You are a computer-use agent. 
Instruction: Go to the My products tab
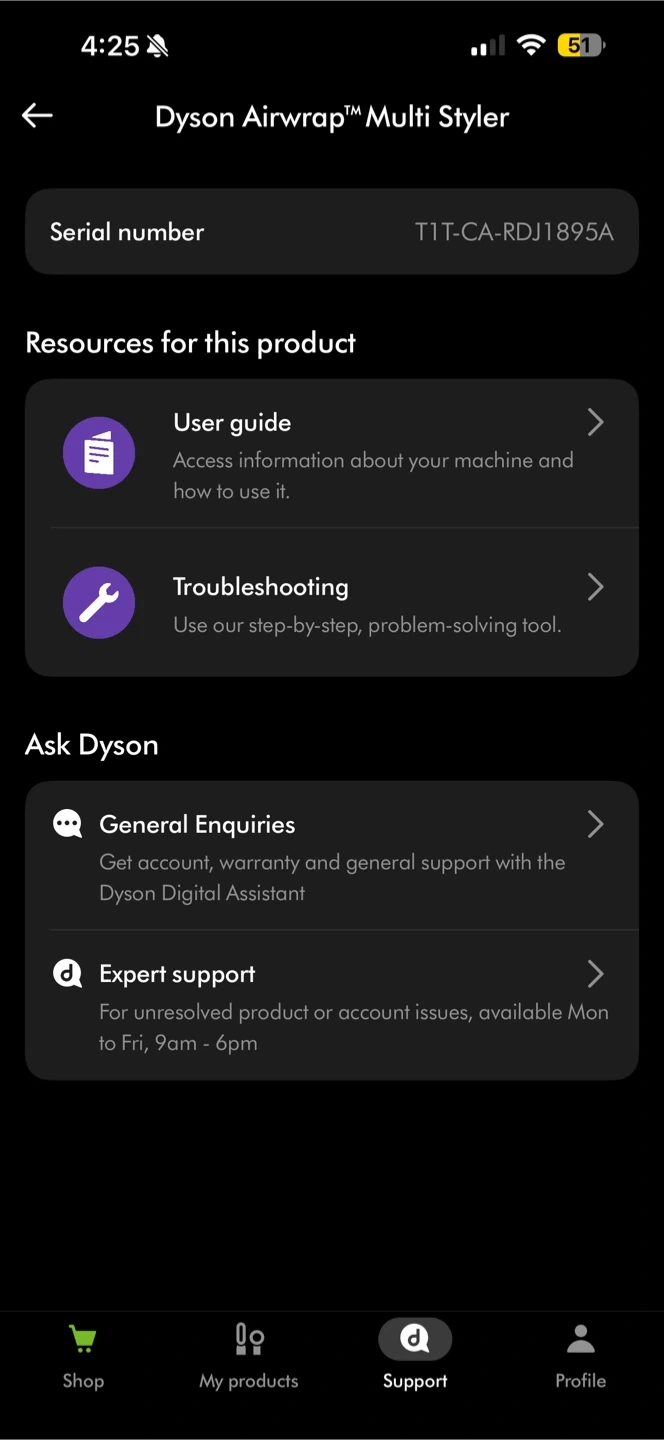click(249, 1357)
